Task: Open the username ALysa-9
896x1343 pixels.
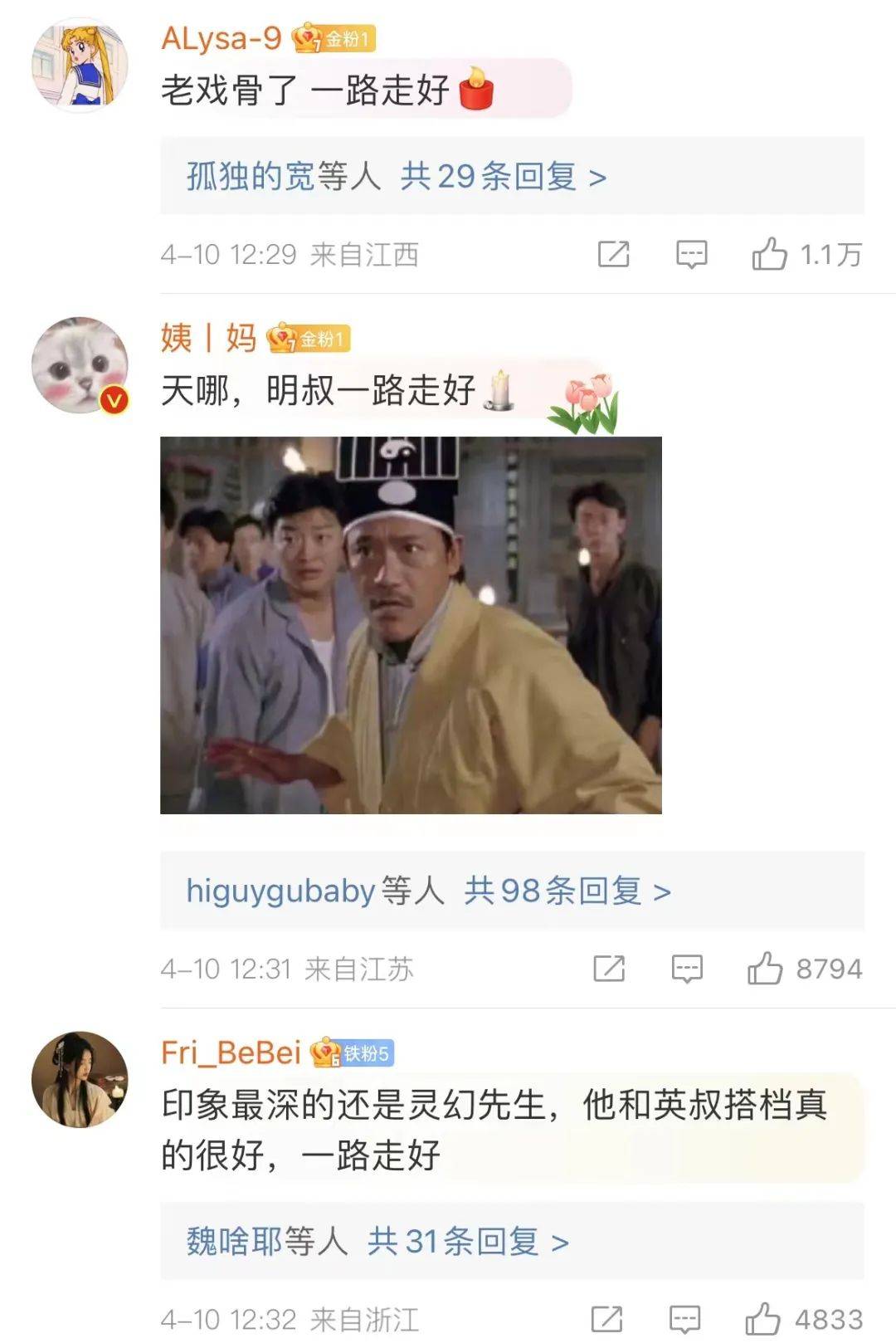Action: point(221,38)
